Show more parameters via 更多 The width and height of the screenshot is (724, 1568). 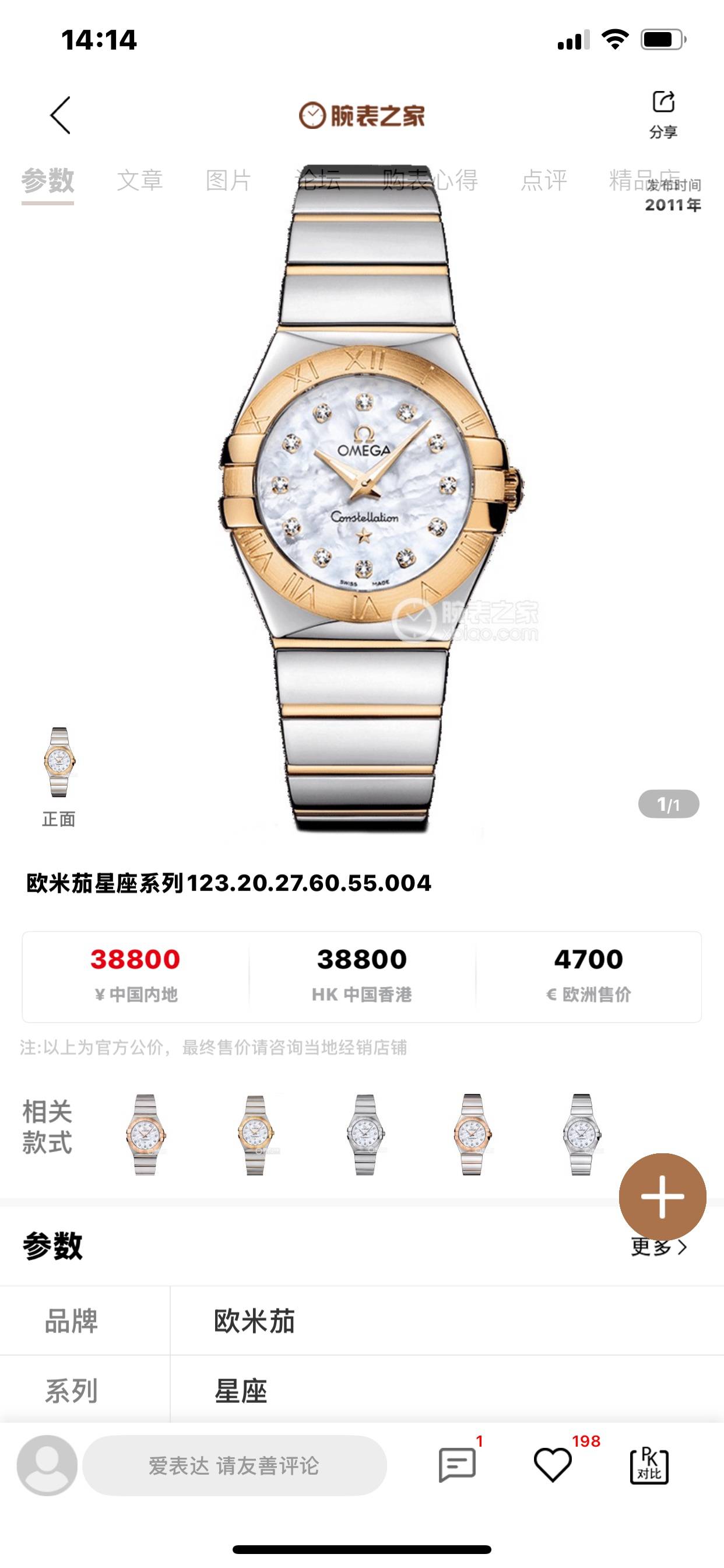[x=659, y=1247]
